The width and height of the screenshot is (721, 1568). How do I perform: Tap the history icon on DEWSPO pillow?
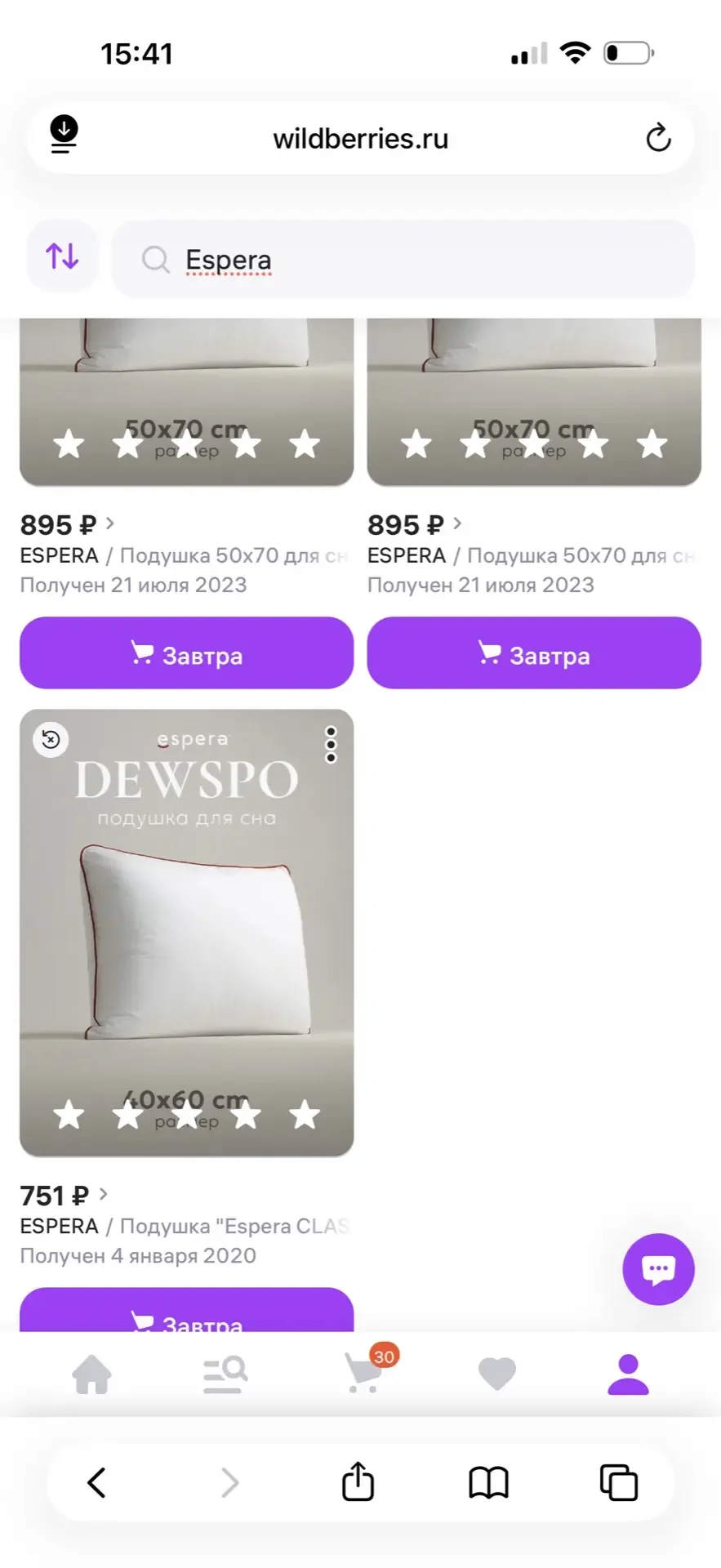(51, 740)
